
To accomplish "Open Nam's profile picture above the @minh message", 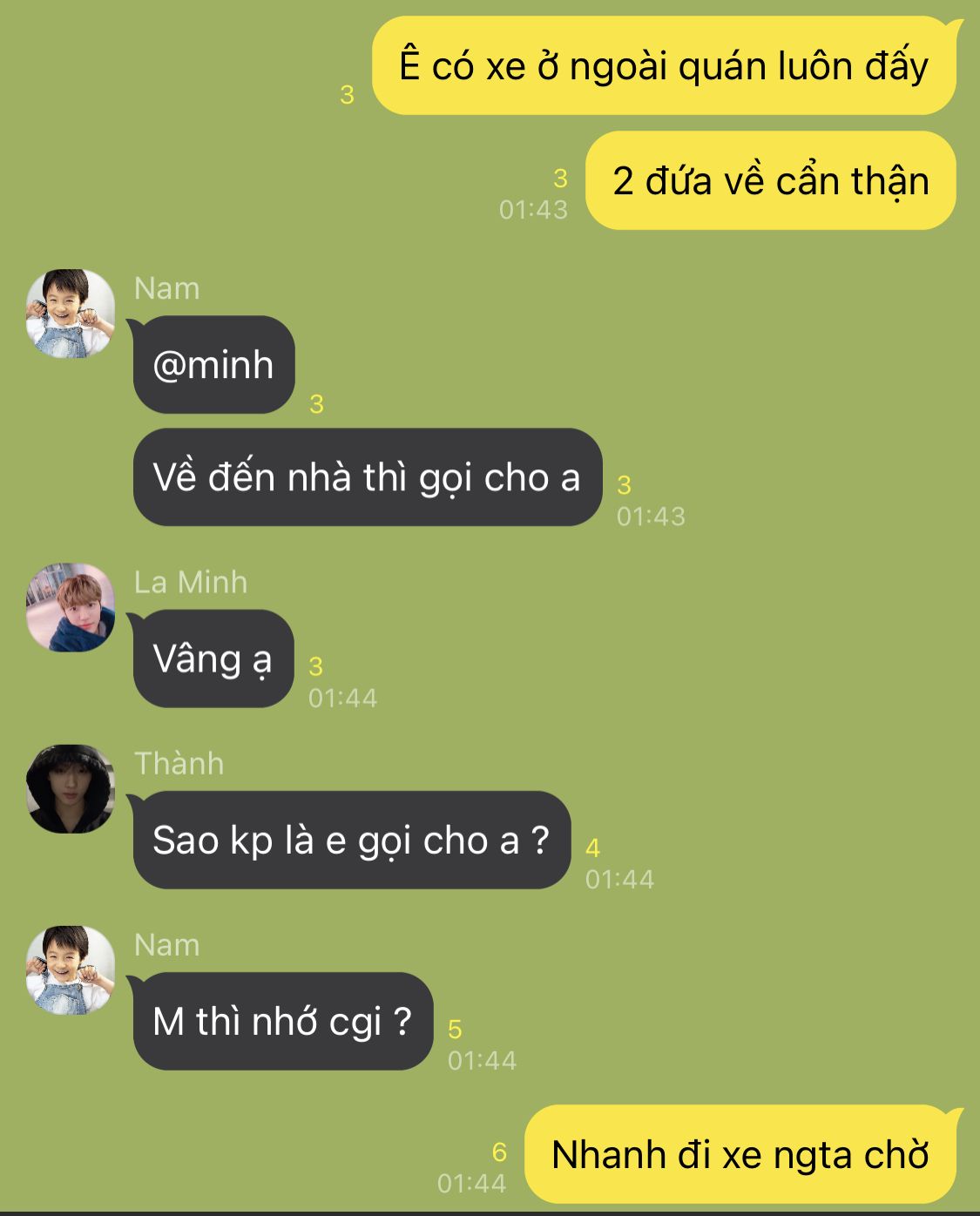I will [x=71, y=314].
